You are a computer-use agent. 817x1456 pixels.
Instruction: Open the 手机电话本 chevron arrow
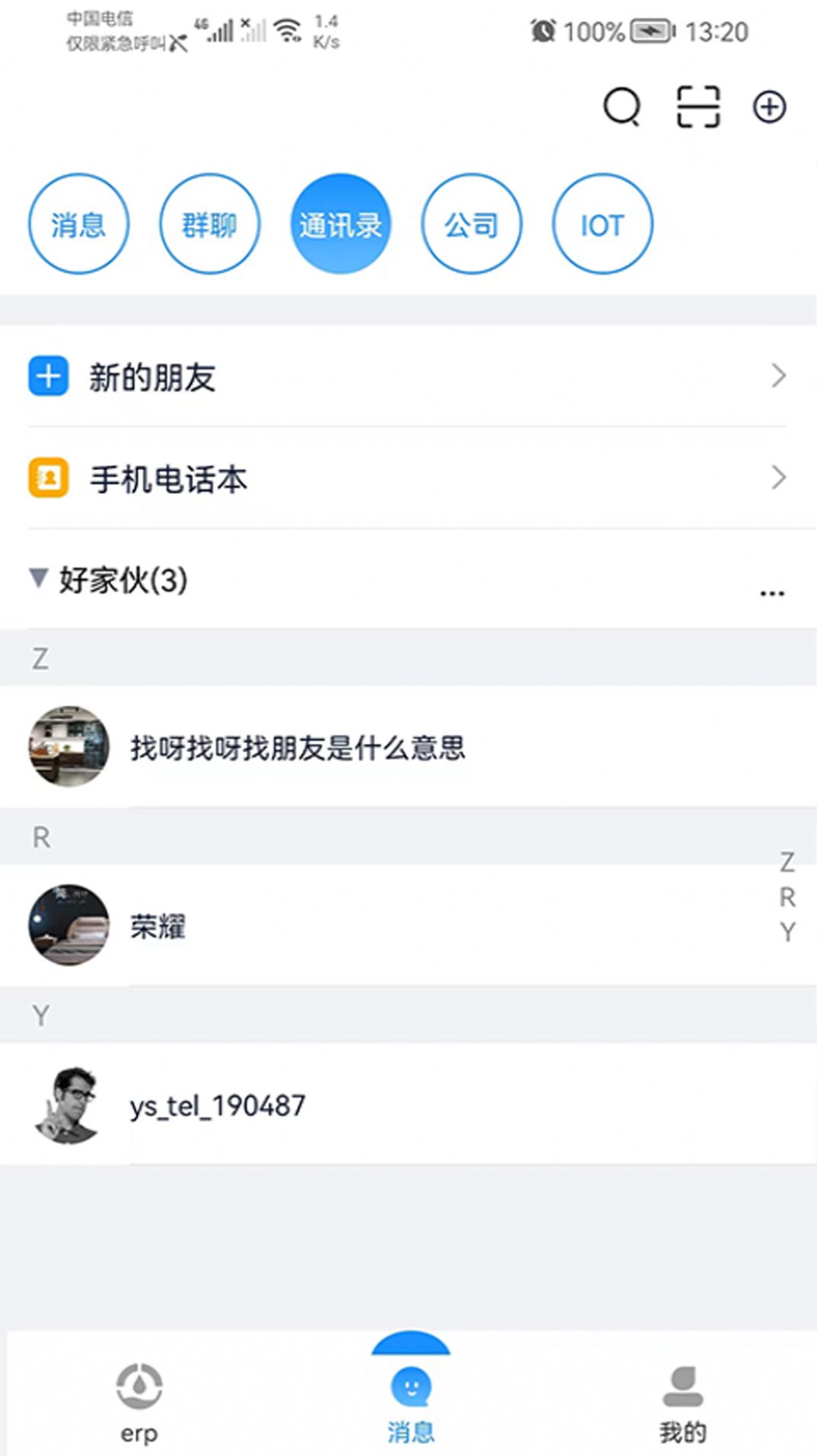pos(777,478)
